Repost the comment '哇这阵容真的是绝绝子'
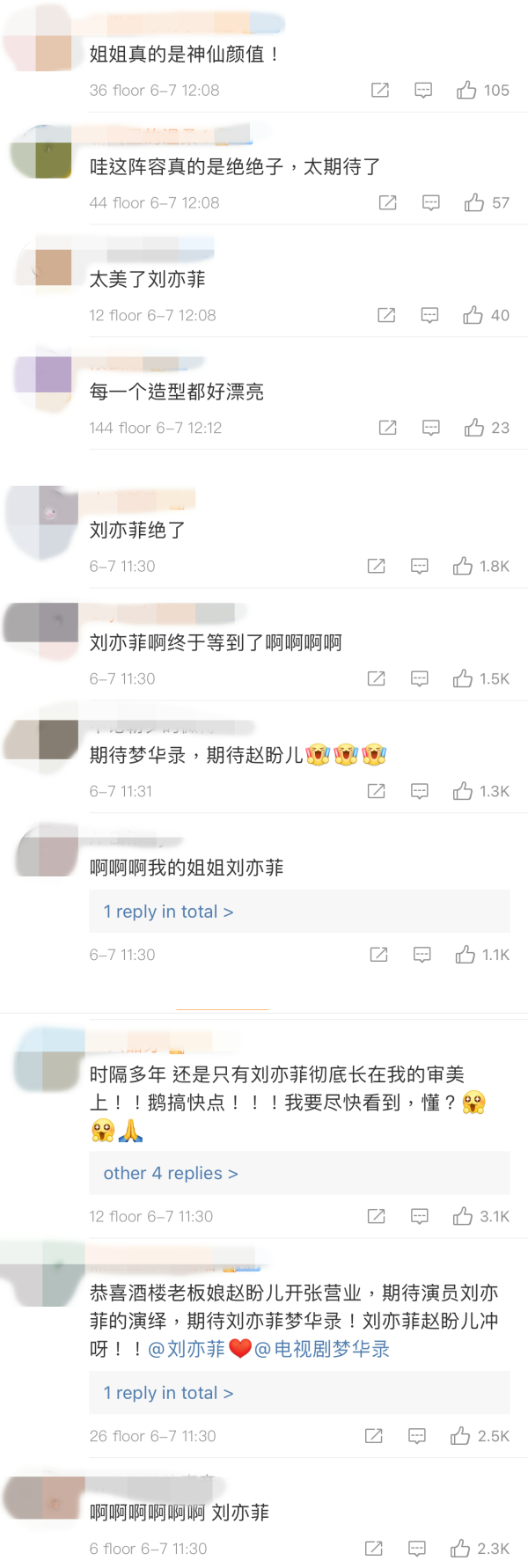This screenshot has width=528, height=1568. (x=387, y=202)
